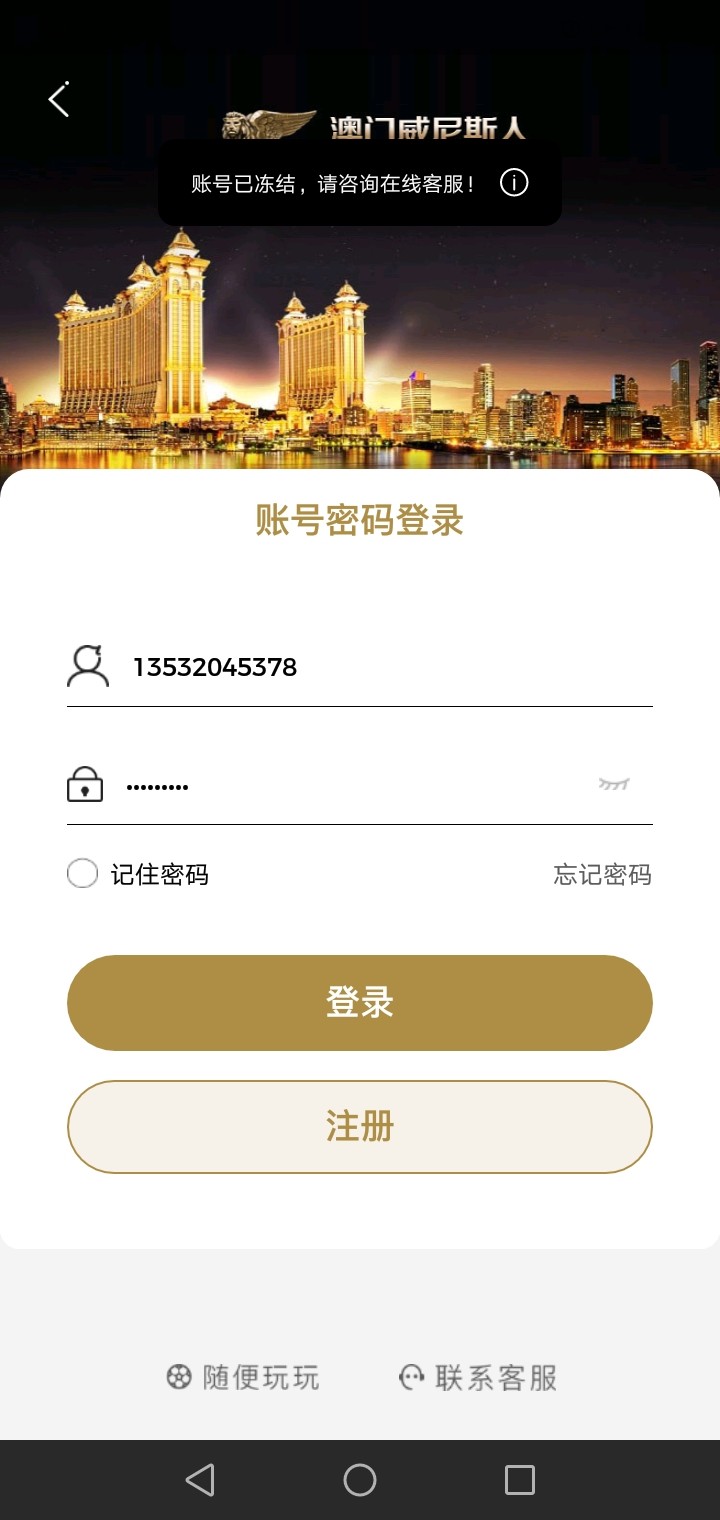Tap the info icon in the frozen account notice
720x1520 pixels.
[x=514, y=183]
